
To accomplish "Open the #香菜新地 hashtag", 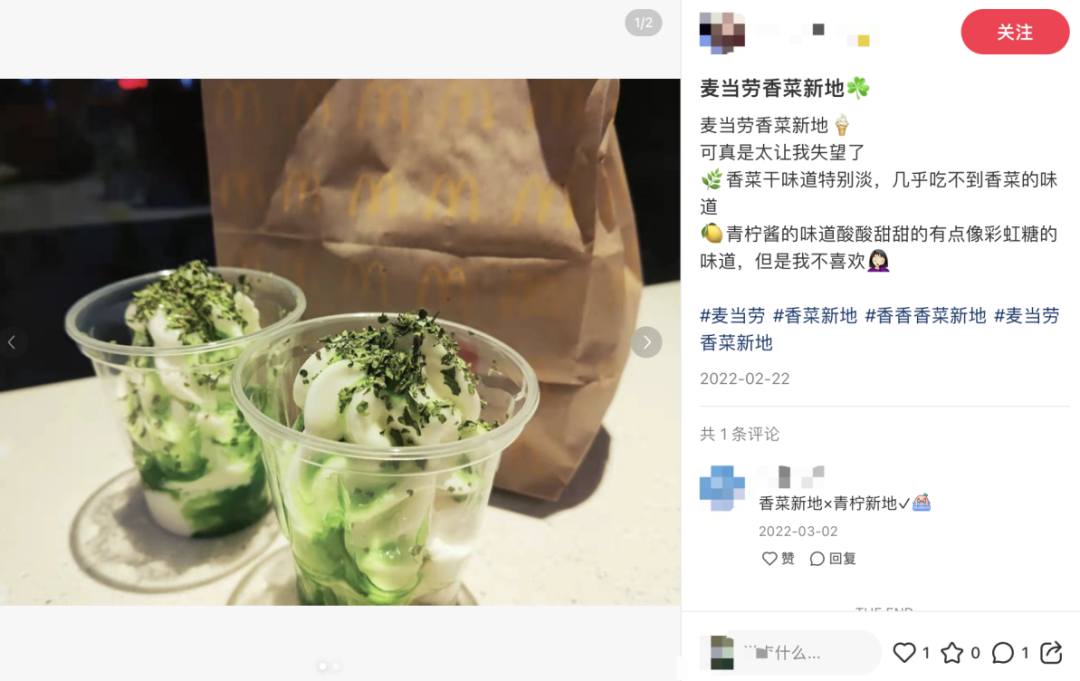I will click(815, 316).
